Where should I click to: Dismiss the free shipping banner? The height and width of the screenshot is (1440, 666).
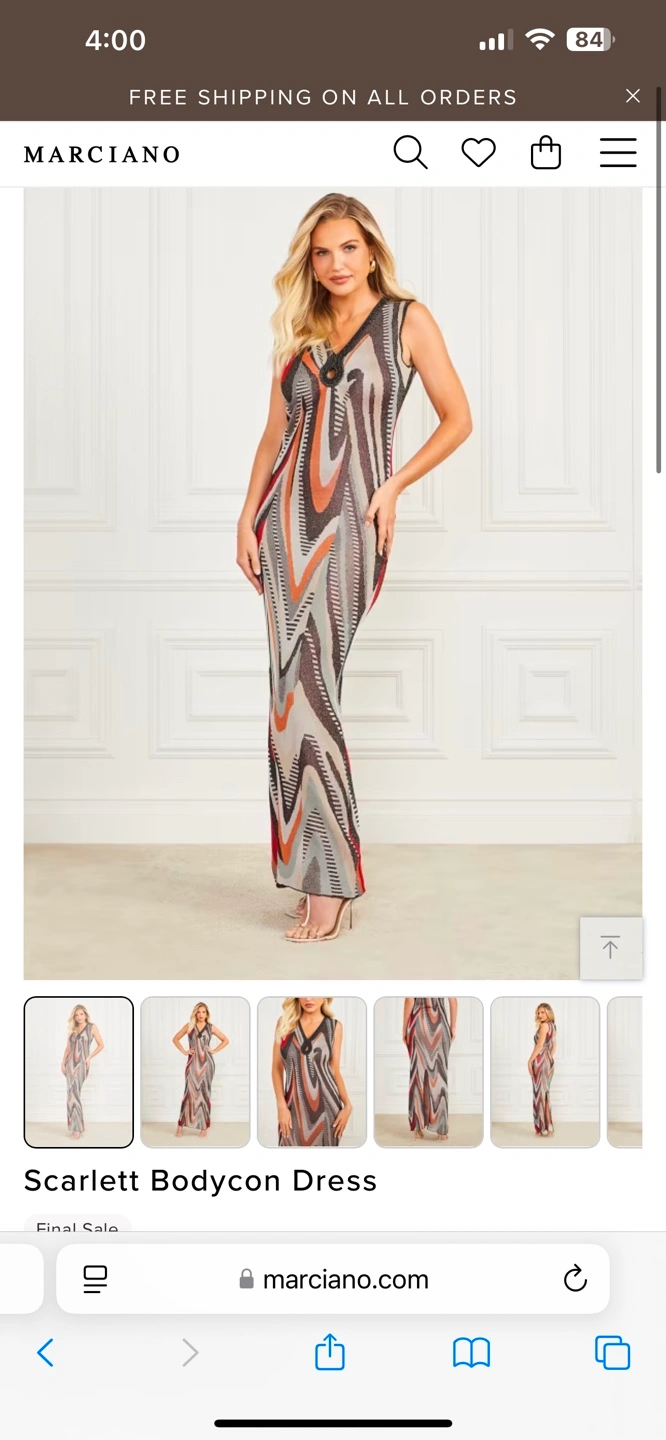coord(632,96)
